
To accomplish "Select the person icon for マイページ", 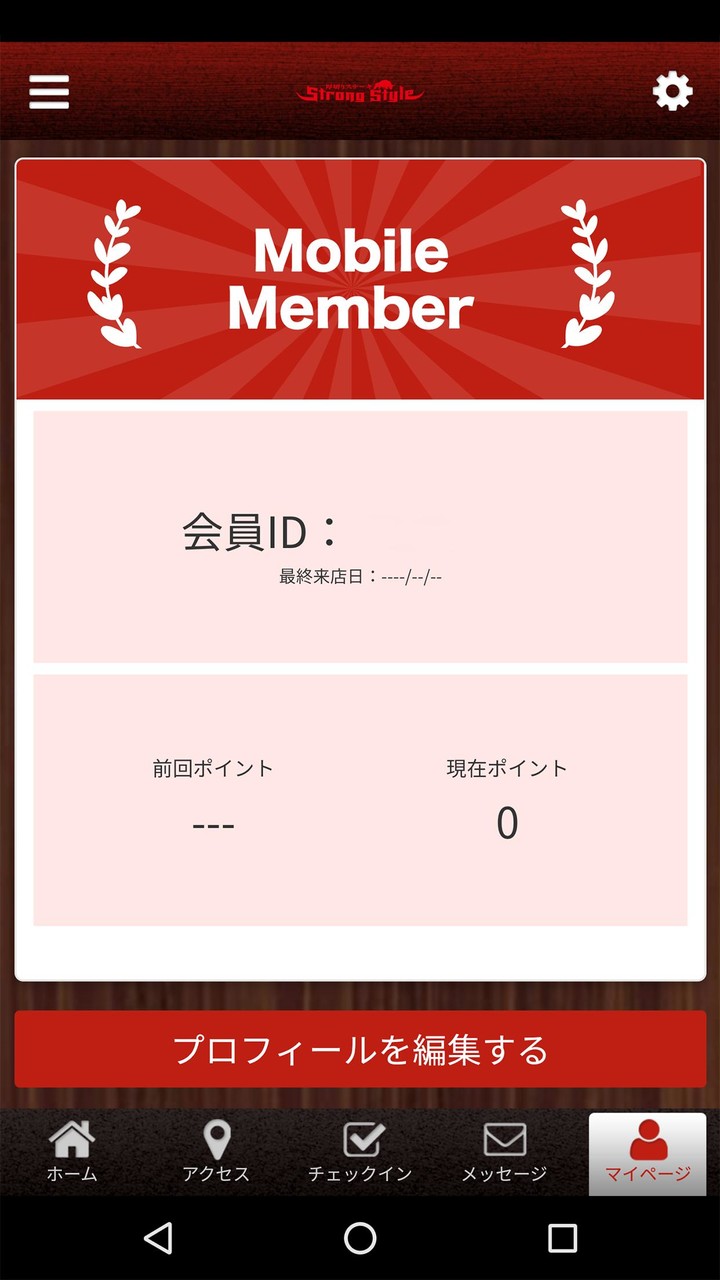I will point(648,1140).
